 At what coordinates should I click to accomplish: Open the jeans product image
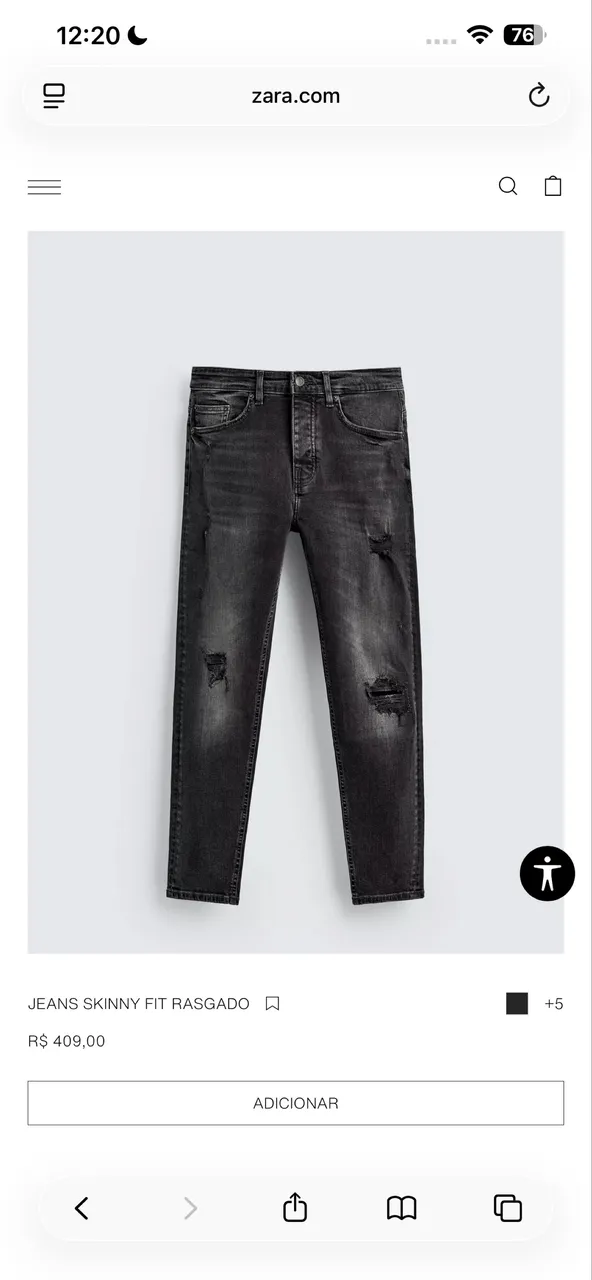296,592
